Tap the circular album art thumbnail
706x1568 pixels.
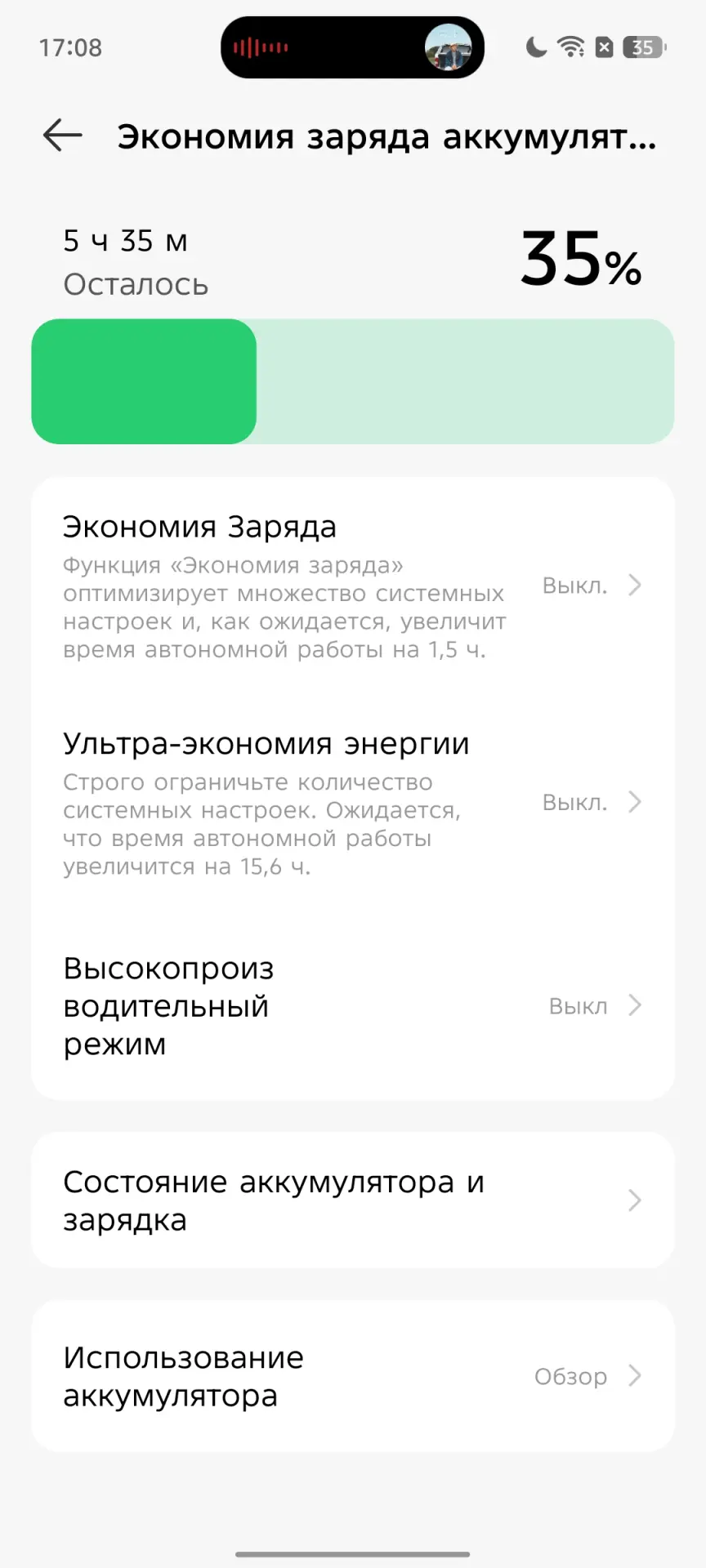[x=448, y=47]
